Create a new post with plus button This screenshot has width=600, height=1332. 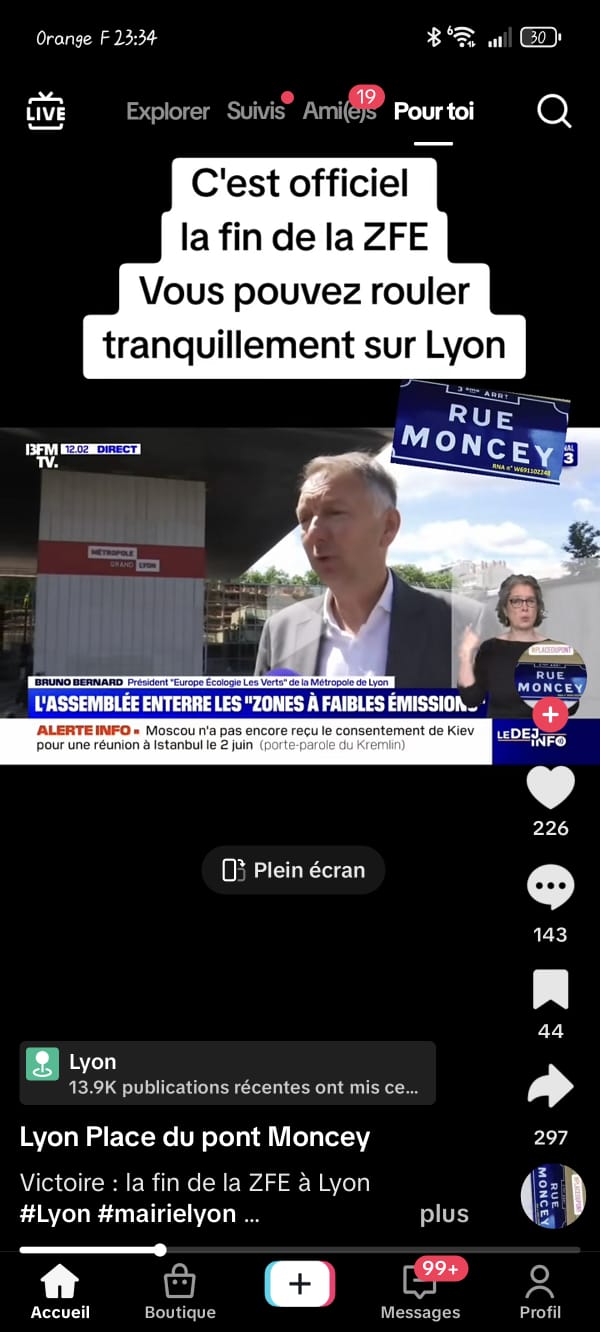coord(300,1285)
